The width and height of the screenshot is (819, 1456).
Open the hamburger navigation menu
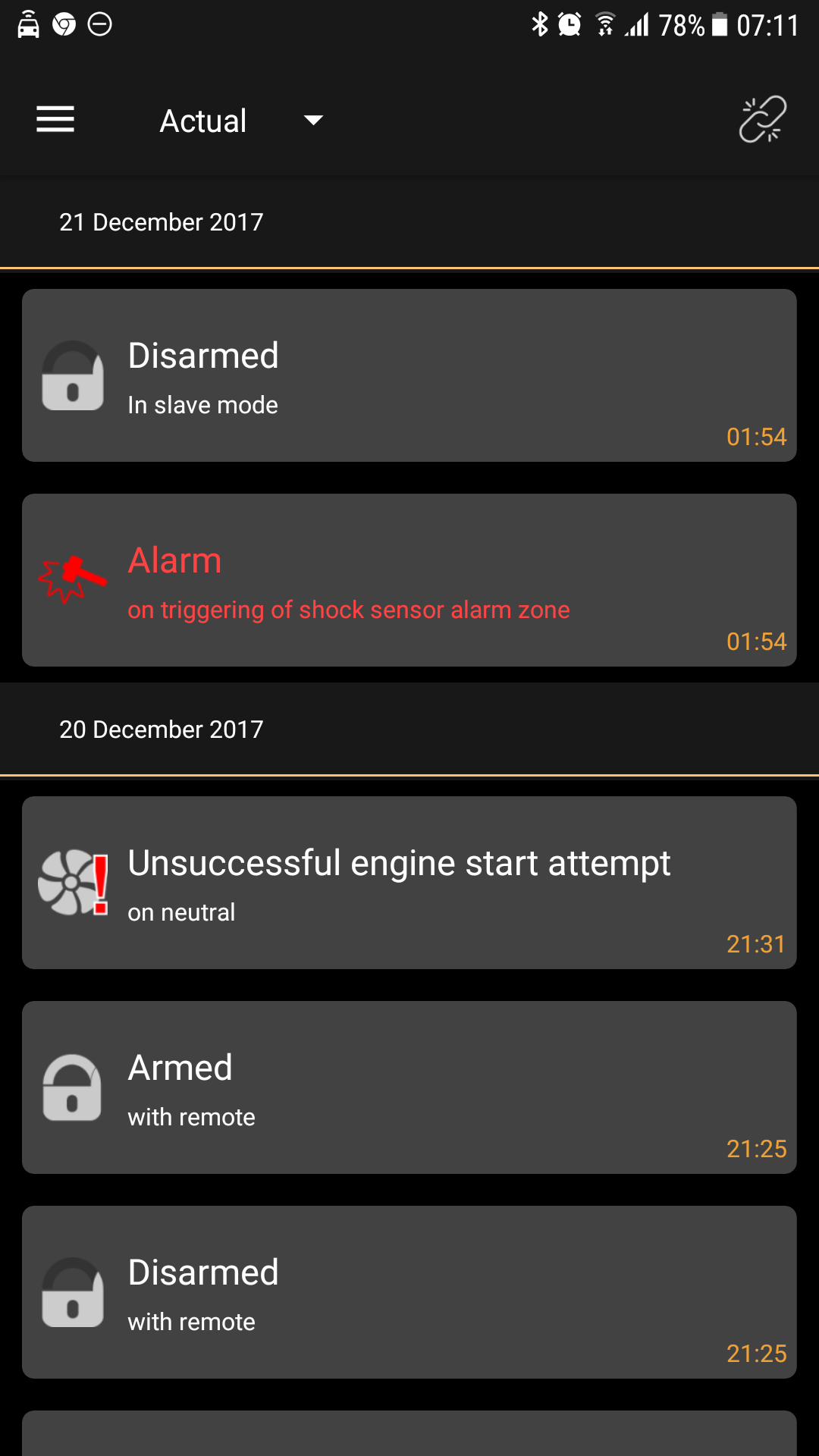click(x=55, y=120)
